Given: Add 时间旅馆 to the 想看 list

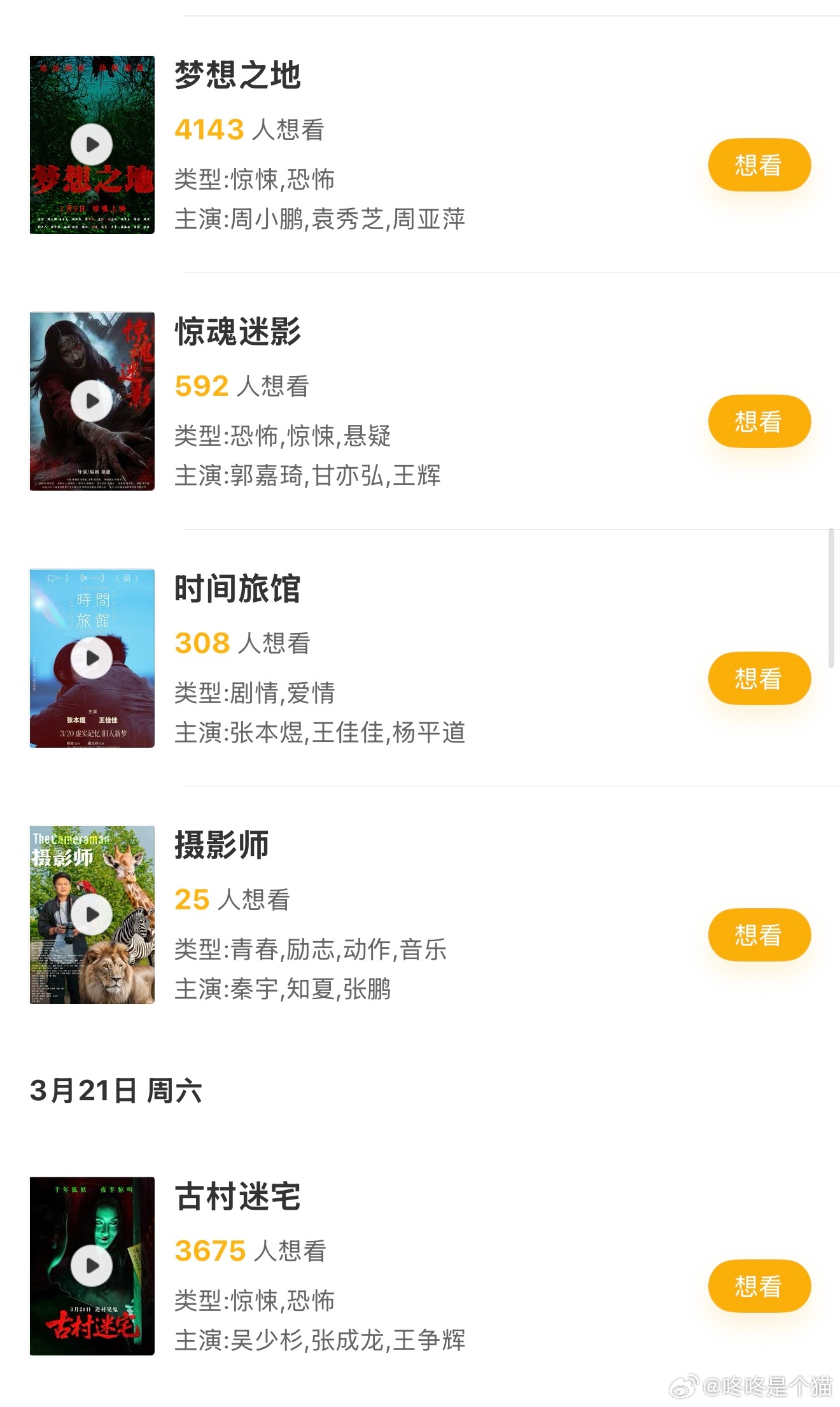Looking at the screenshot, I should (x=759, y=678).
